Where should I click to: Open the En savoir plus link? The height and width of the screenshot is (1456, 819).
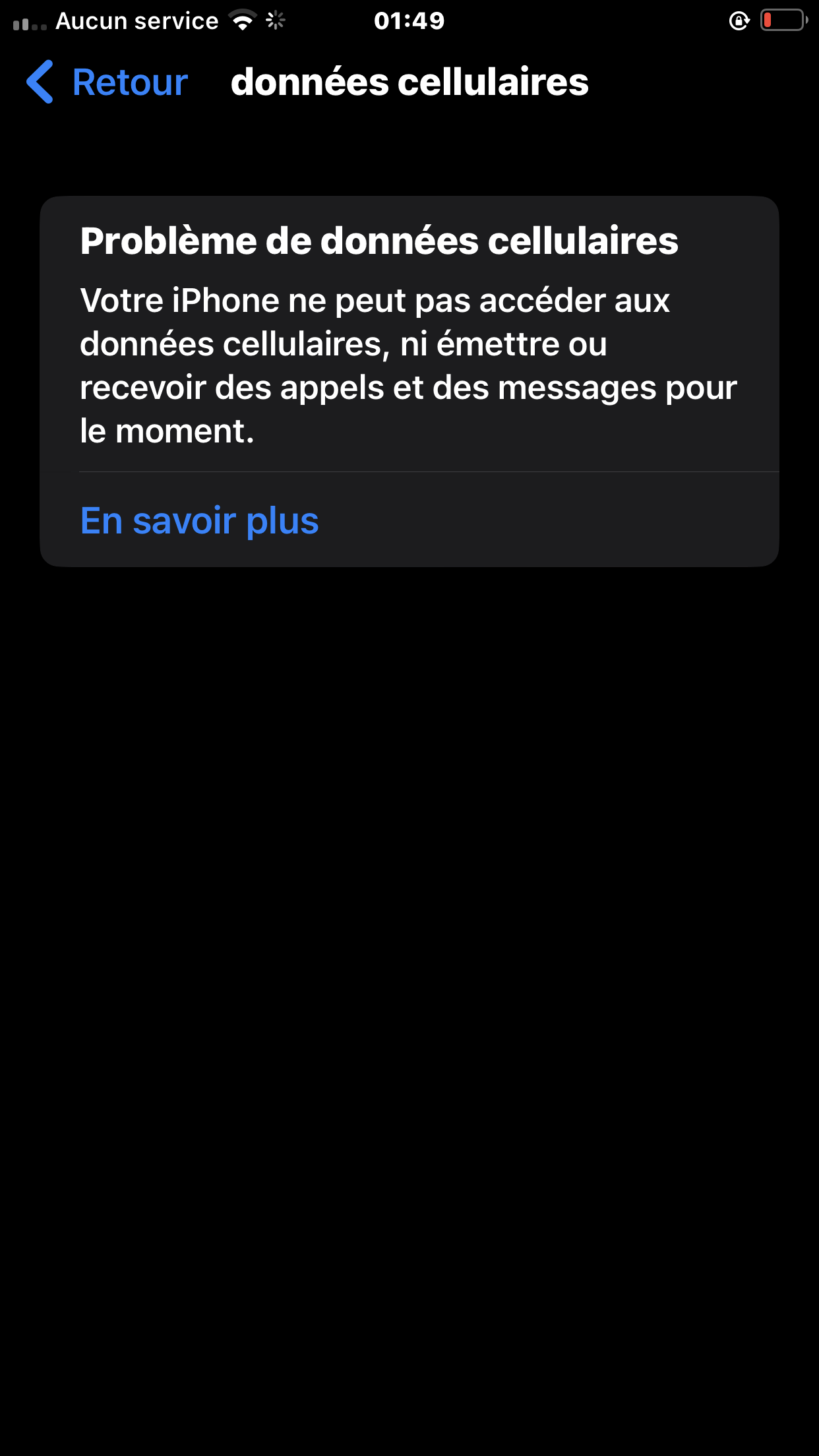point(199,521)
